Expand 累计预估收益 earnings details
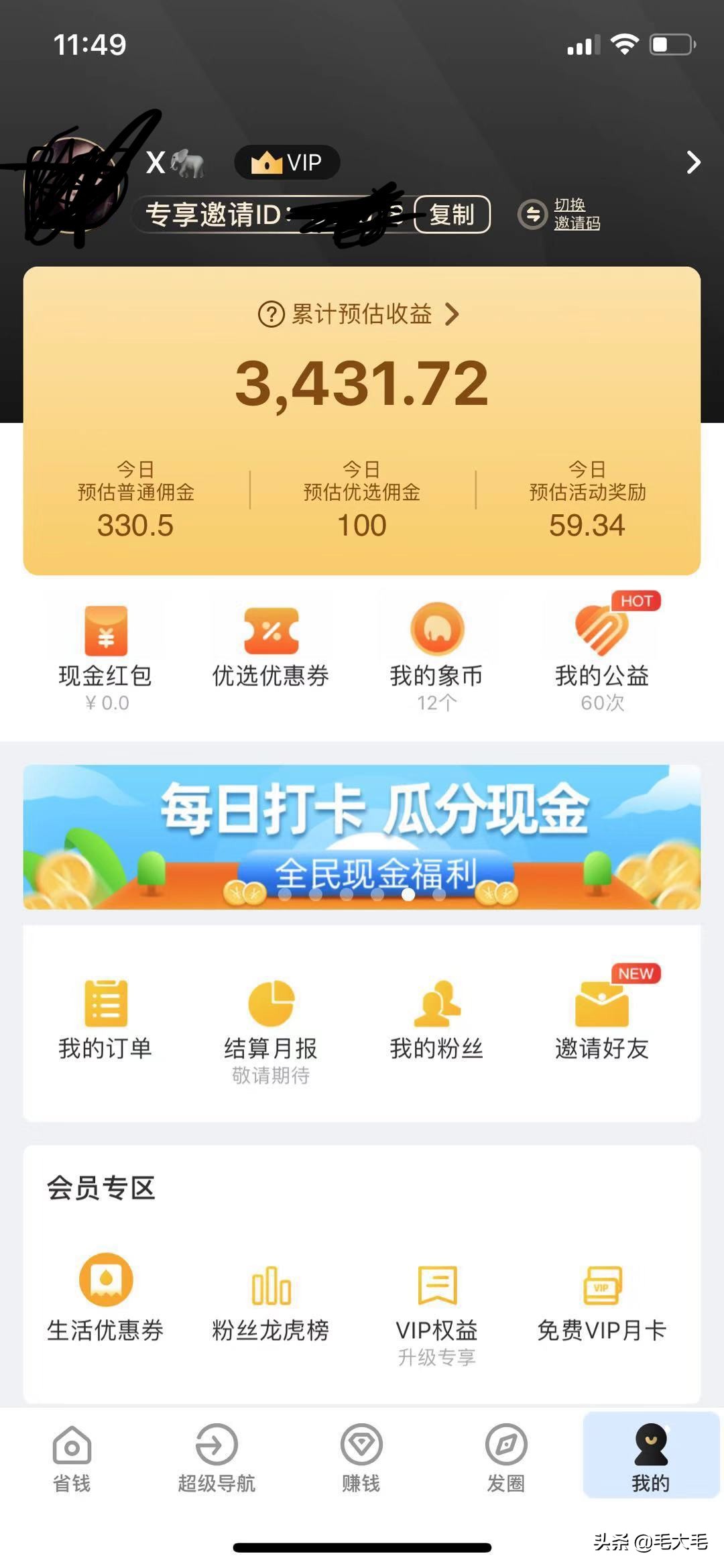This screenshot has height=1568, width=724. point(360,315)
